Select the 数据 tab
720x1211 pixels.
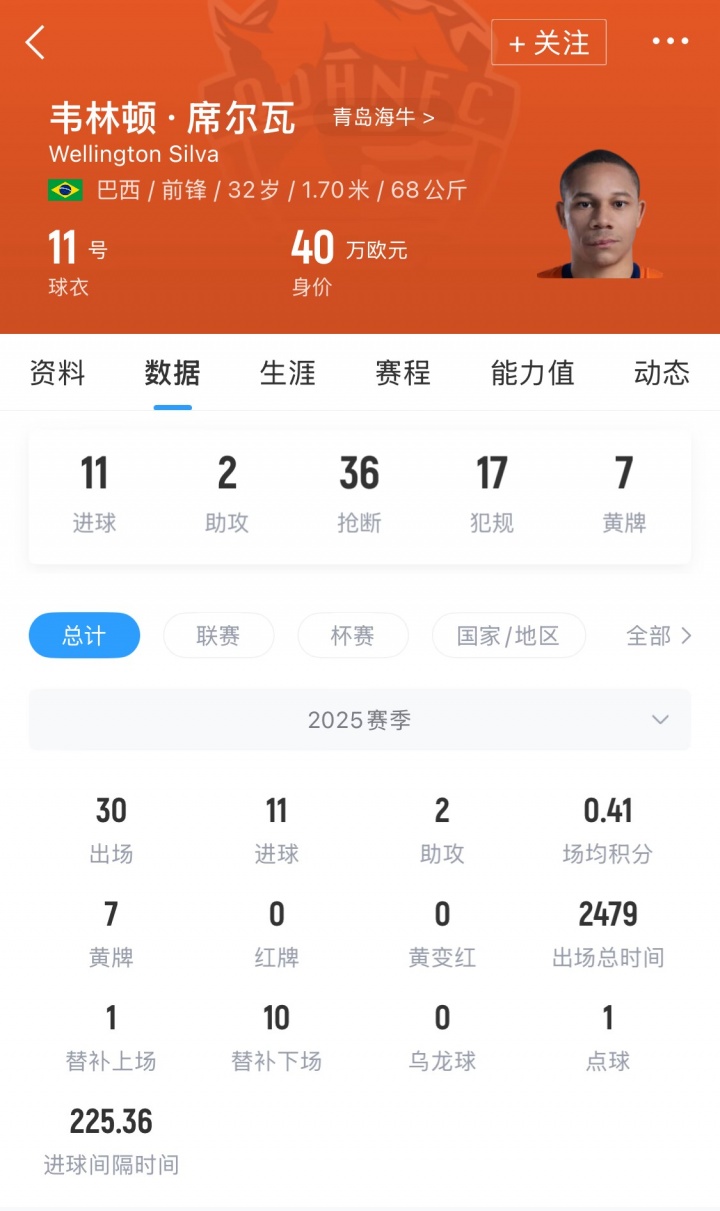pyautogui.click(x=172, y=373)
